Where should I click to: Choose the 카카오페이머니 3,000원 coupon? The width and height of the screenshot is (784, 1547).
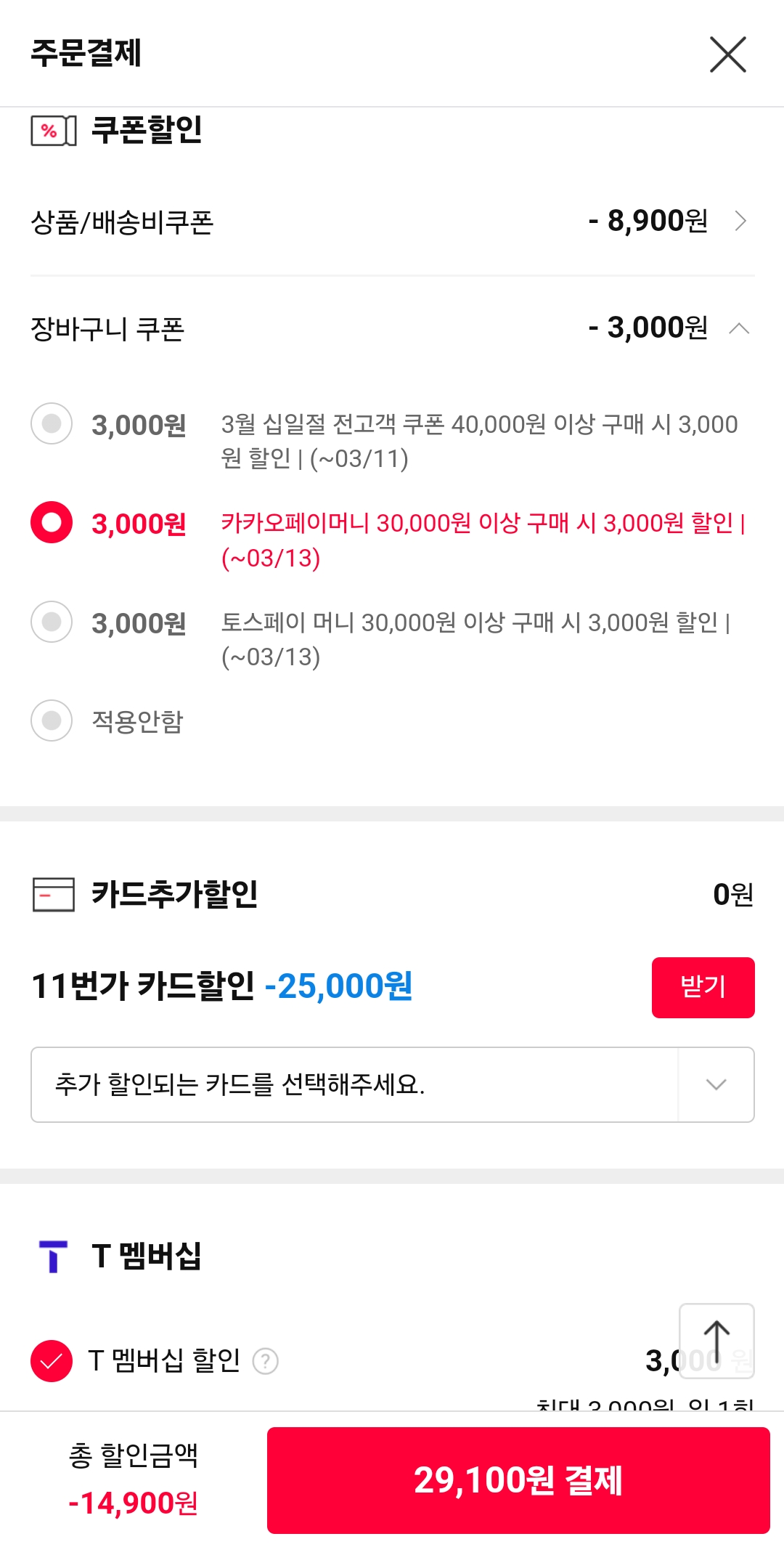52,523
